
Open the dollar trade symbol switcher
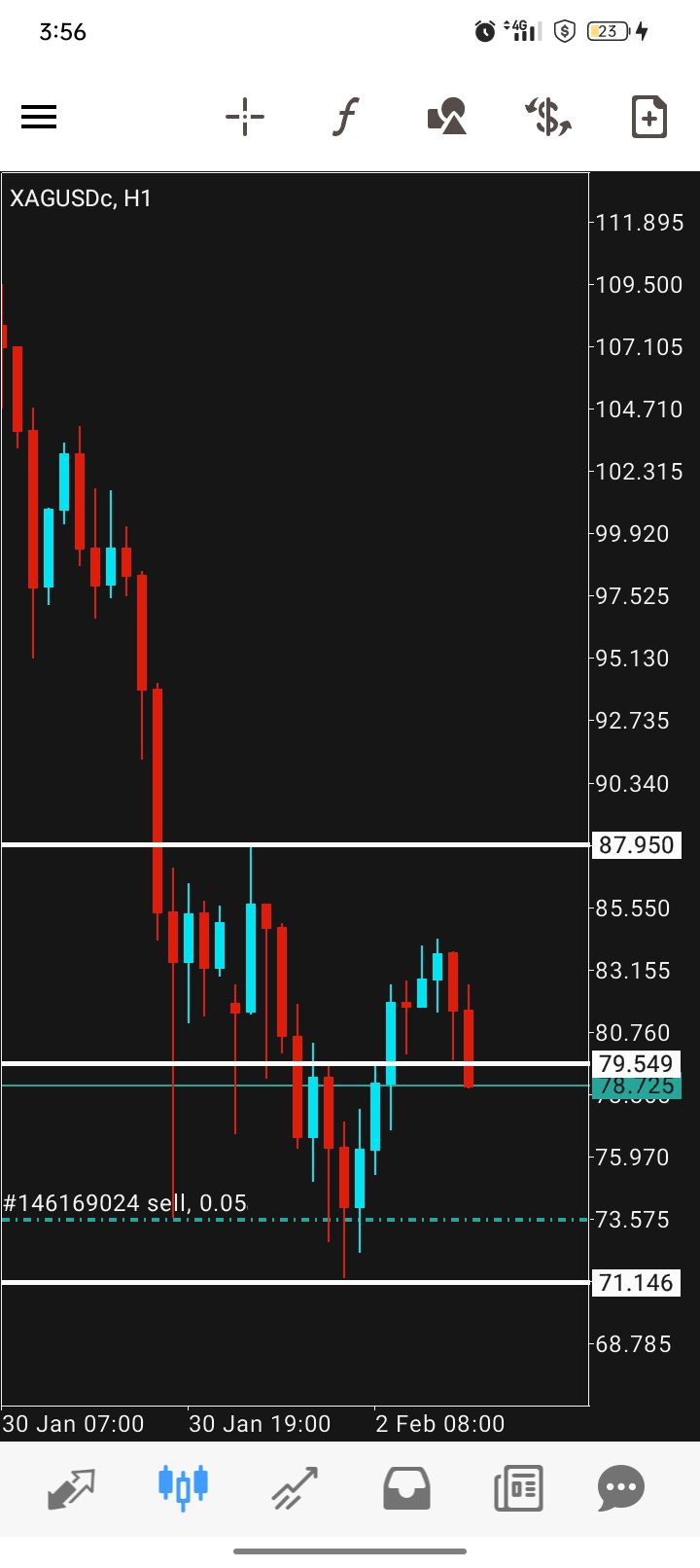tap(548, 118)
